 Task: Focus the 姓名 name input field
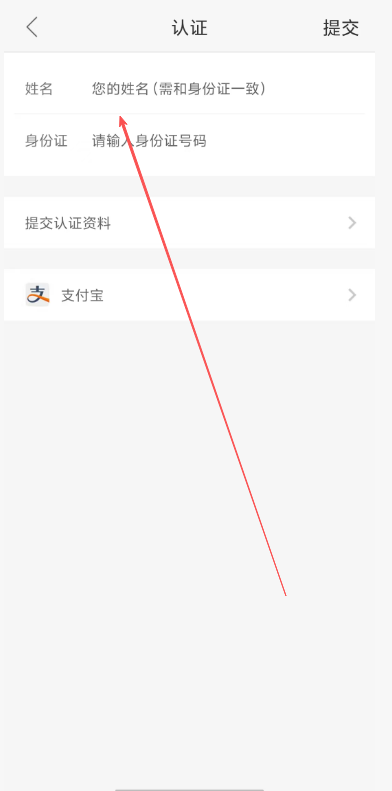[x=227, y=89]
